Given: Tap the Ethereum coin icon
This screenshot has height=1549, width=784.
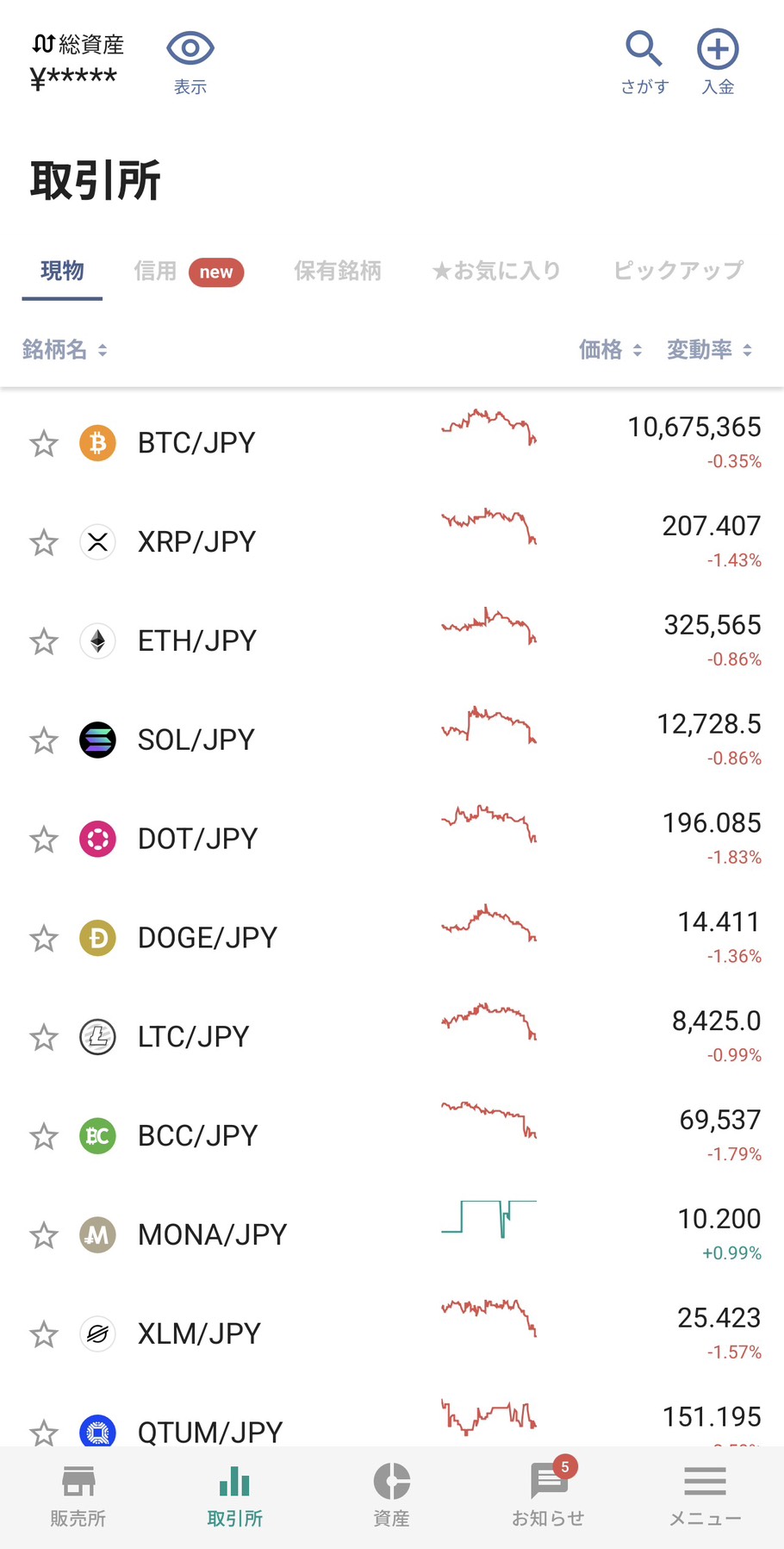Looking at the screenshot, I should pyautogui.click(x=97, y=640).
